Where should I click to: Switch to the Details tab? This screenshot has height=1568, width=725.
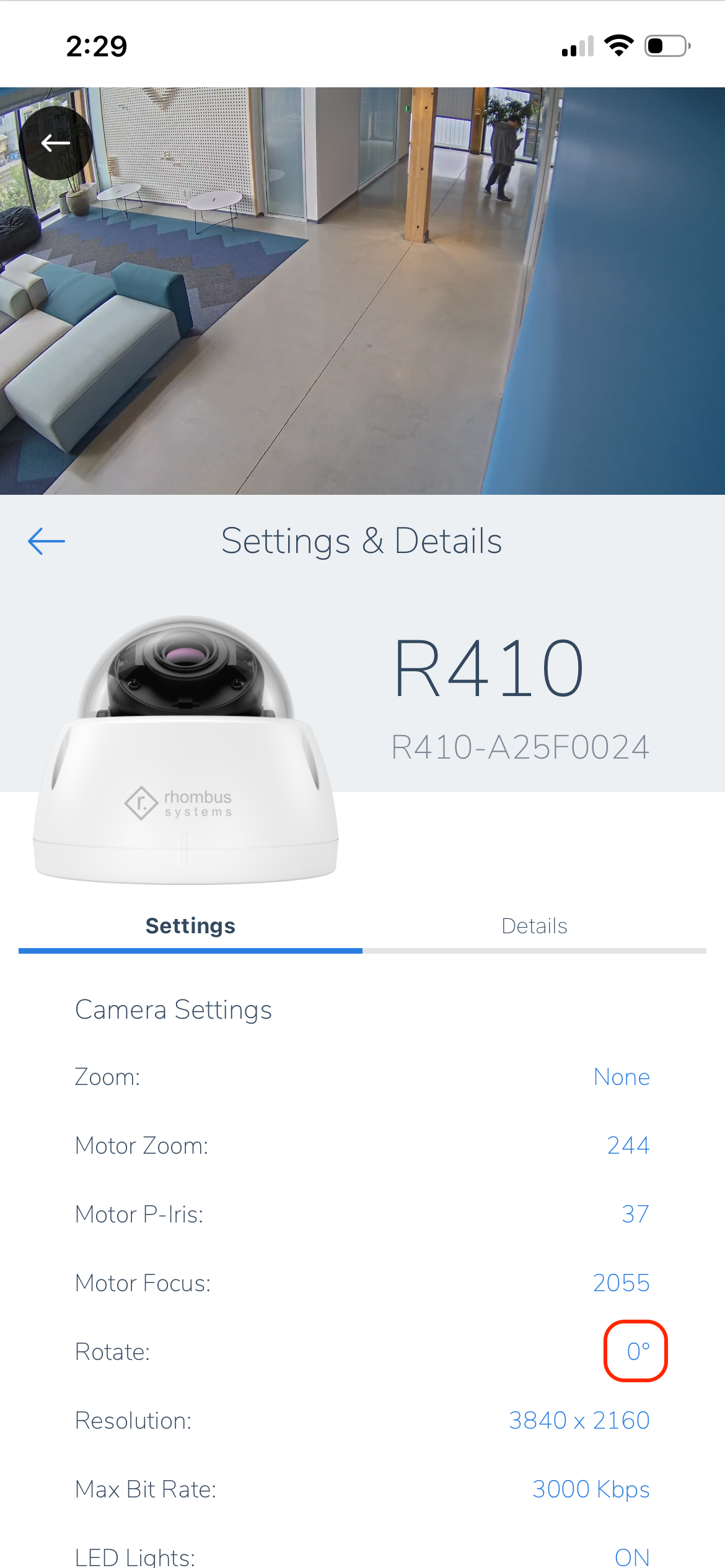coord(534,926)
